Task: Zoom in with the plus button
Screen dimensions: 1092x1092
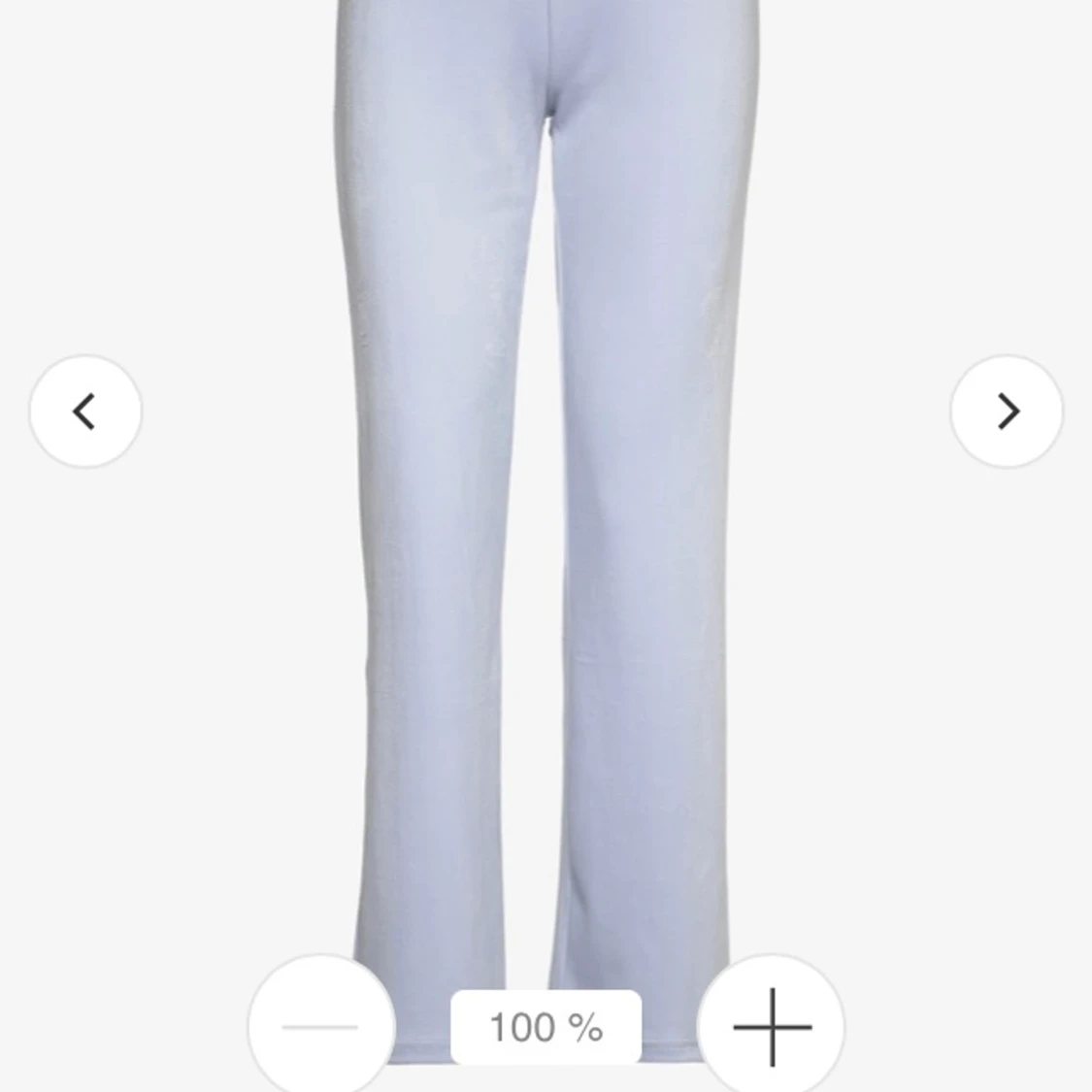Action: coord(772,1026)
